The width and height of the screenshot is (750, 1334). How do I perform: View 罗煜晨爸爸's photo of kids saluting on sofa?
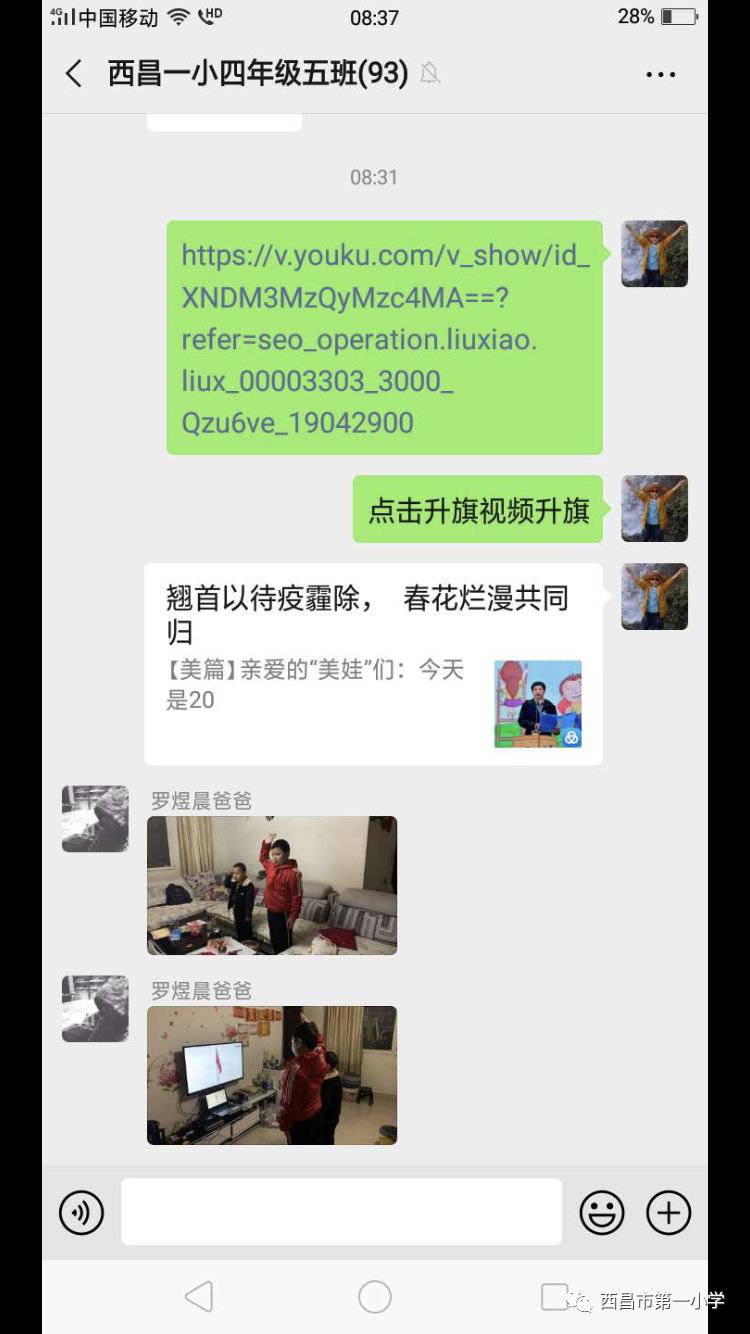click(272, 885)
